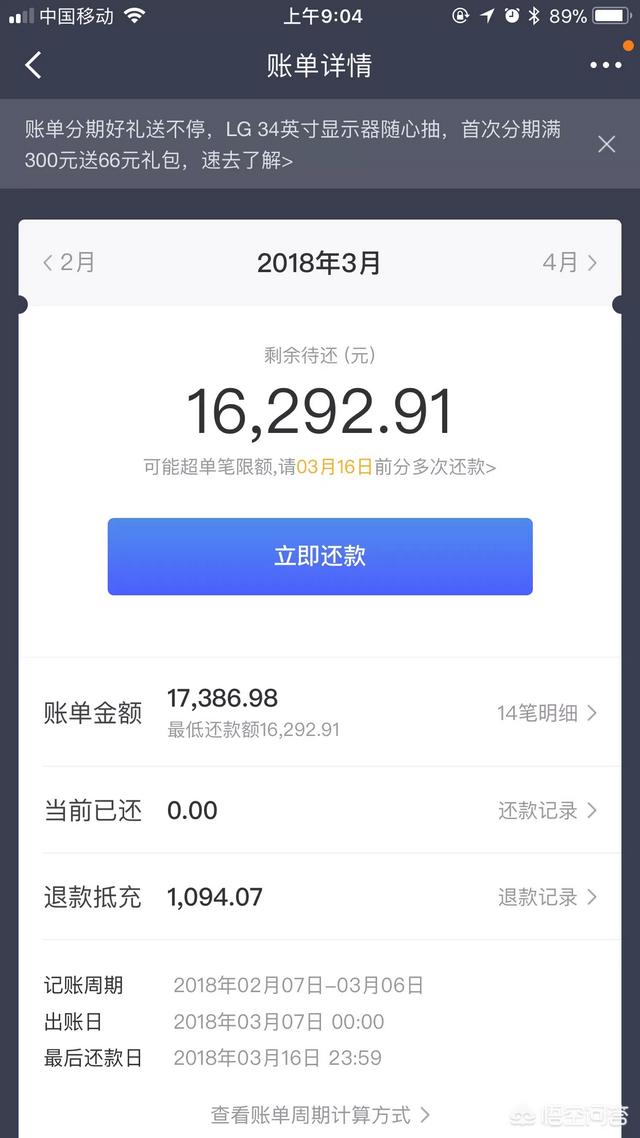Switch to the 2月 bill

[x=69, y=263]
